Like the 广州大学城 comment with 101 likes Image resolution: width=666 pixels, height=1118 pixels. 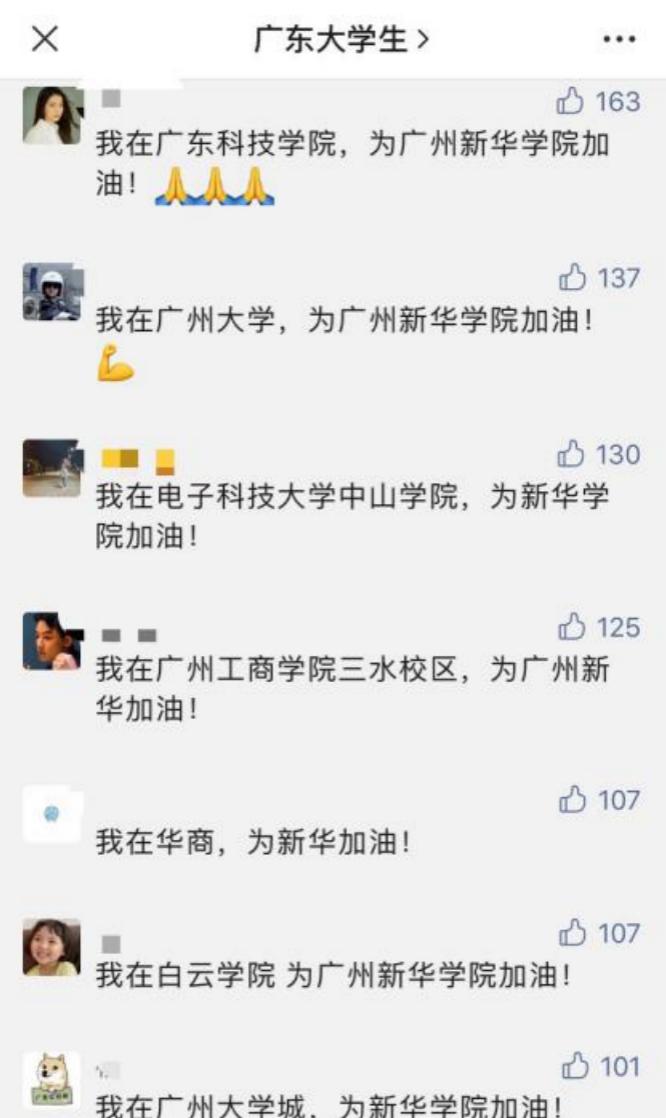coord(575,1067)
